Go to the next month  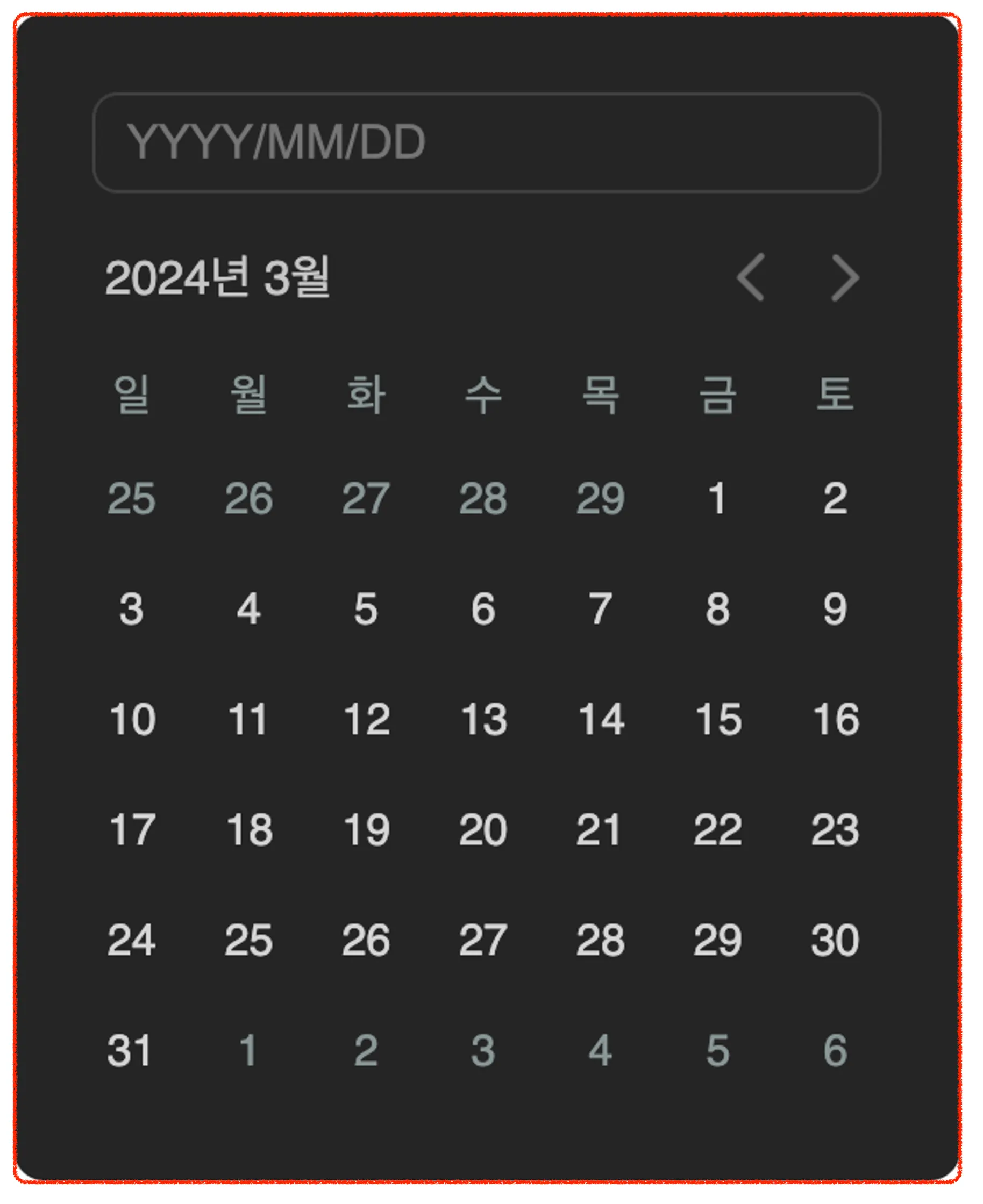click(x=845, y=277)
